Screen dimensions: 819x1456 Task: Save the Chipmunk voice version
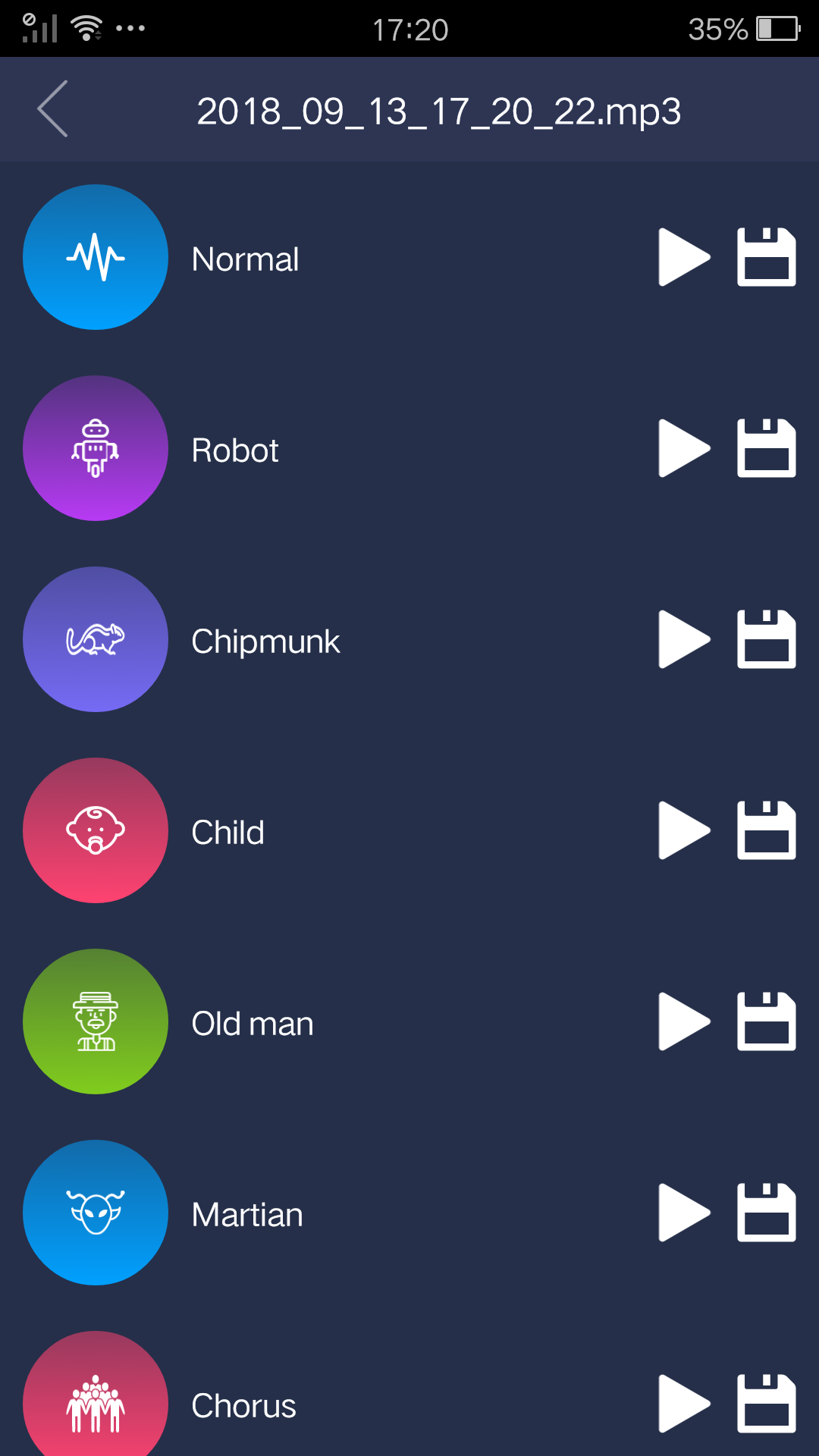(767, 640)
